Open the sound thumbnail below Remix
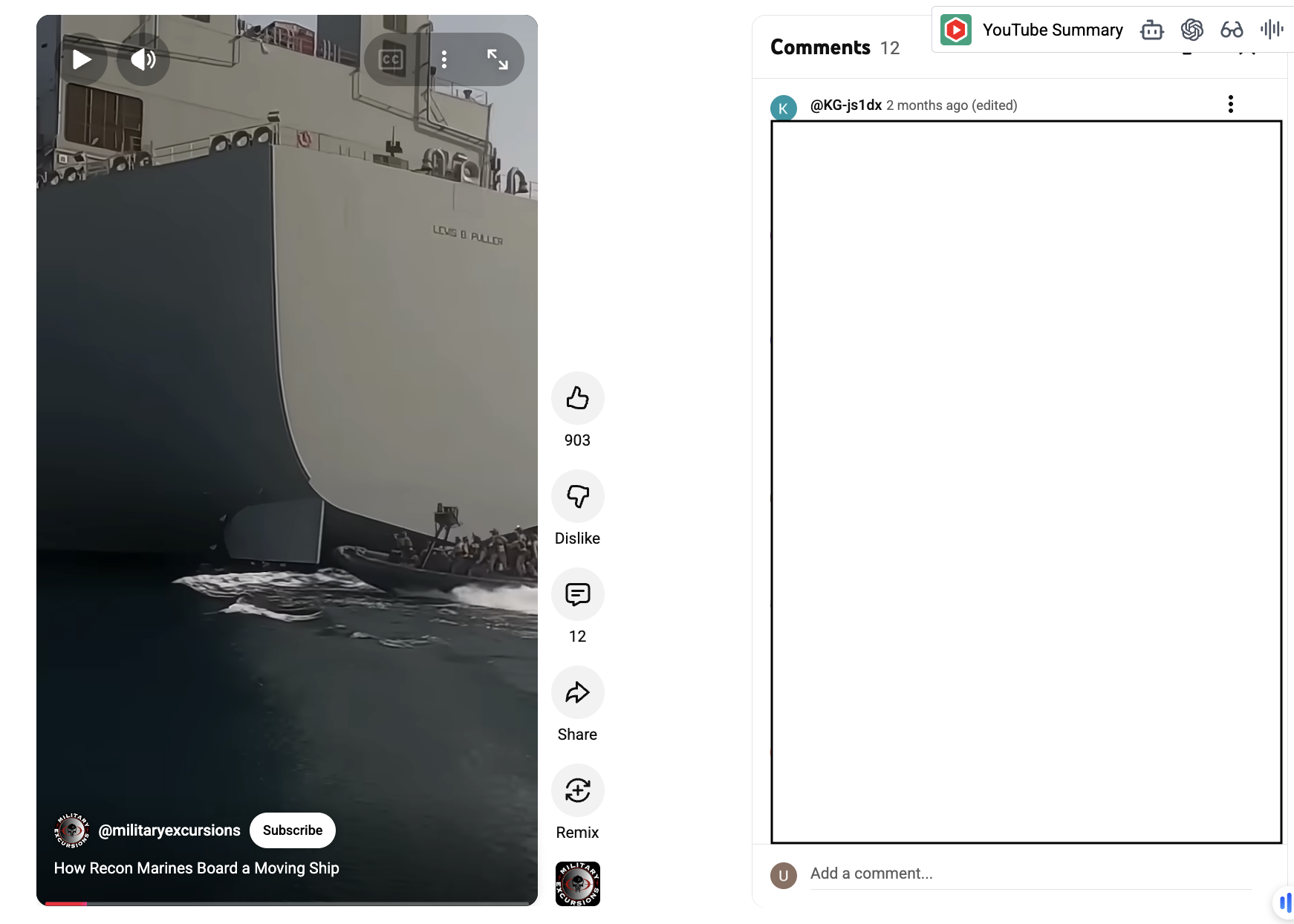 click(577, 884)
